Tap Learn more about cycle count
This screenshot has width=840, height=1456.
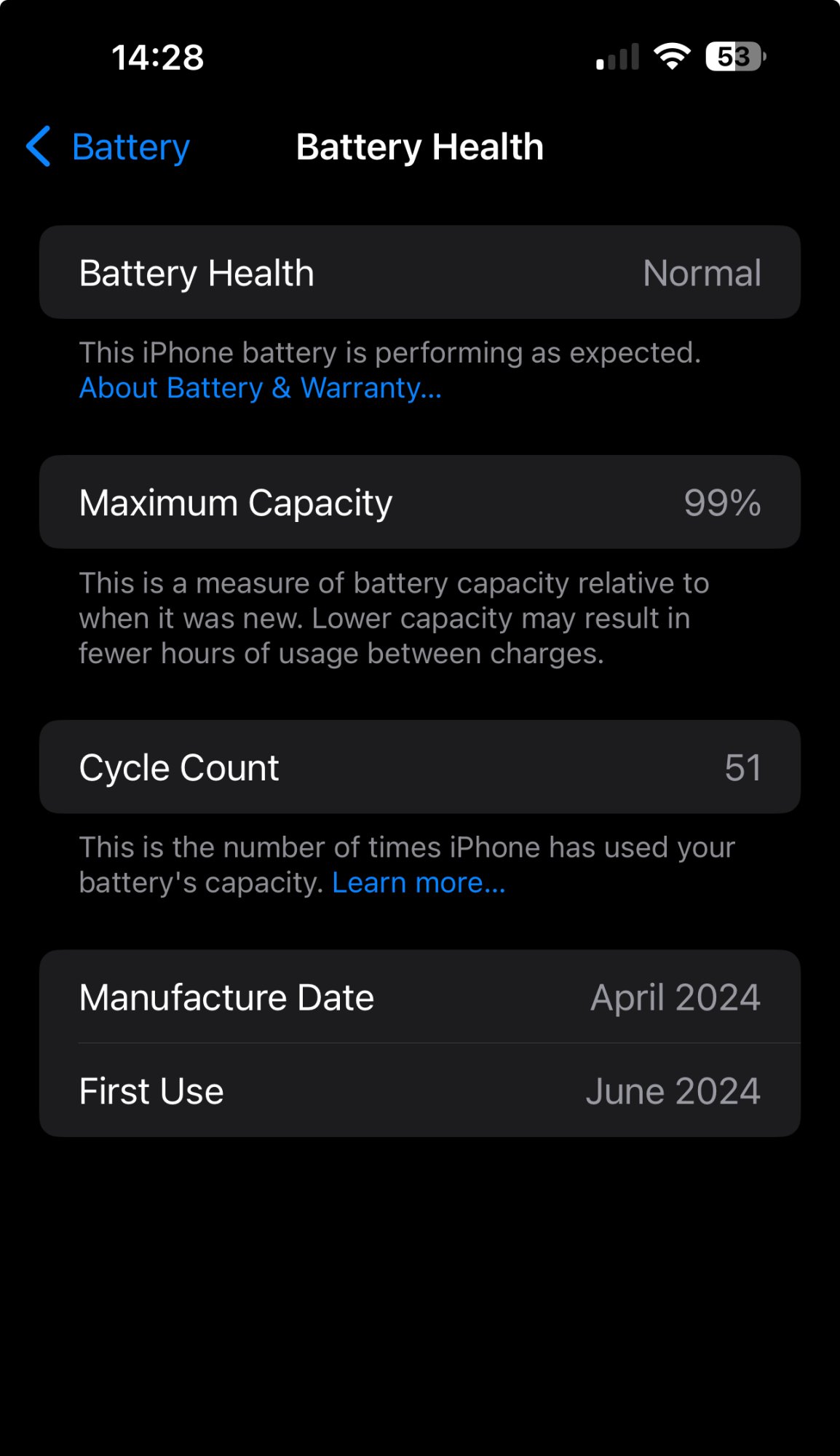419,882
